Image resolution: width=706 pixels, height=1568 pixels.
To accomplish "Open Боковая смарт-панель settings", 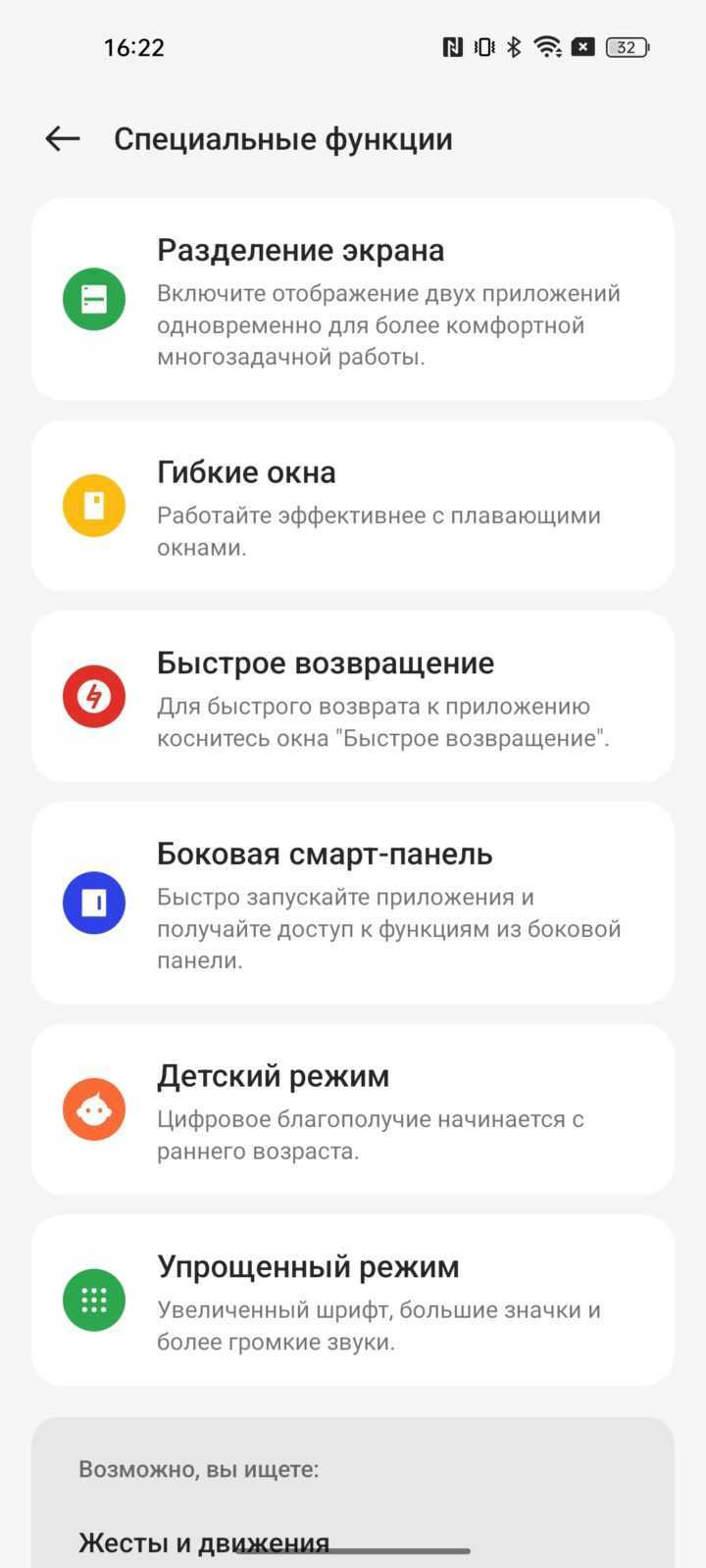I will pos(353,903).
